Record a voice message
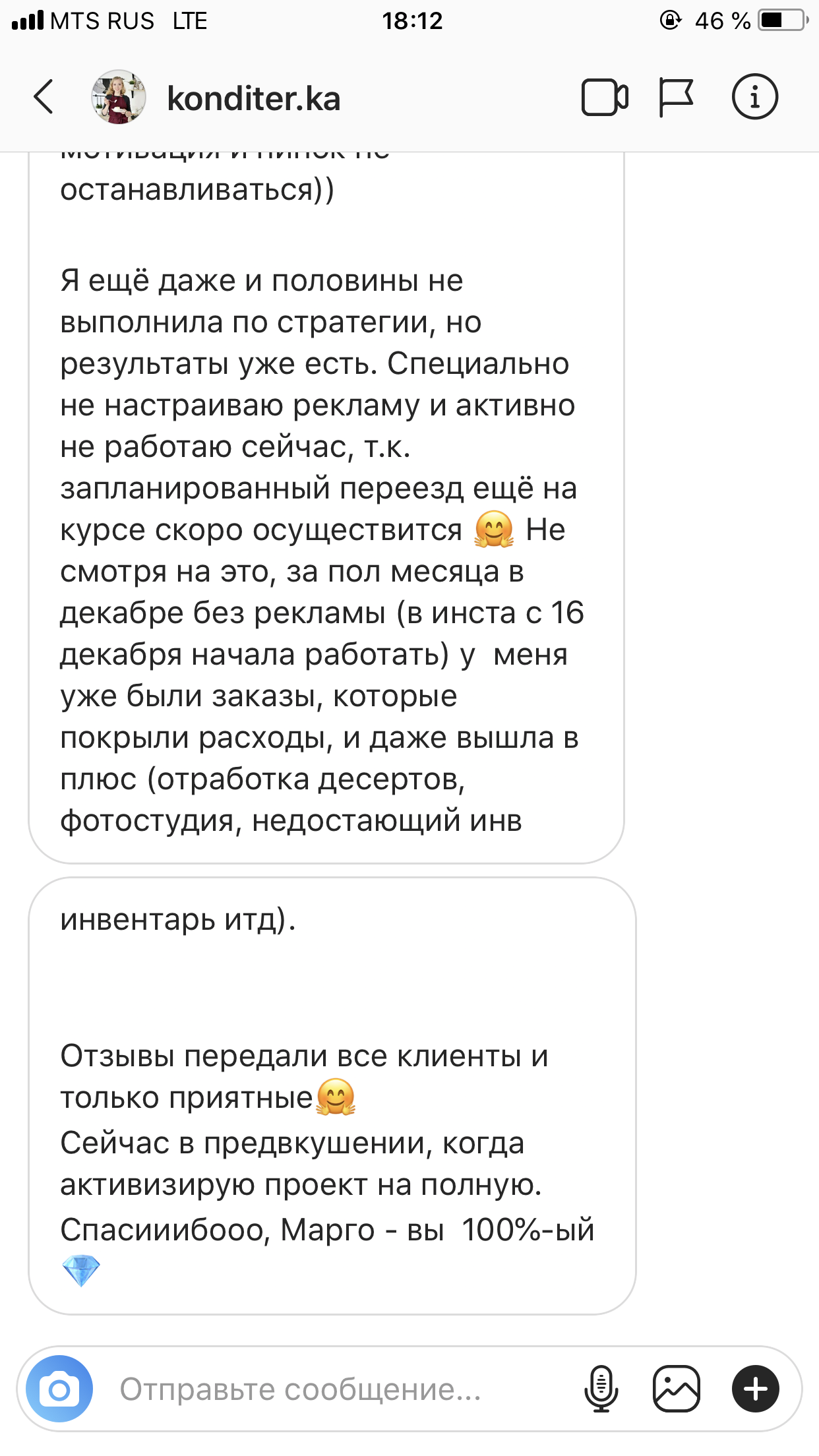The image size is (819, 1456). (601, 1389)
